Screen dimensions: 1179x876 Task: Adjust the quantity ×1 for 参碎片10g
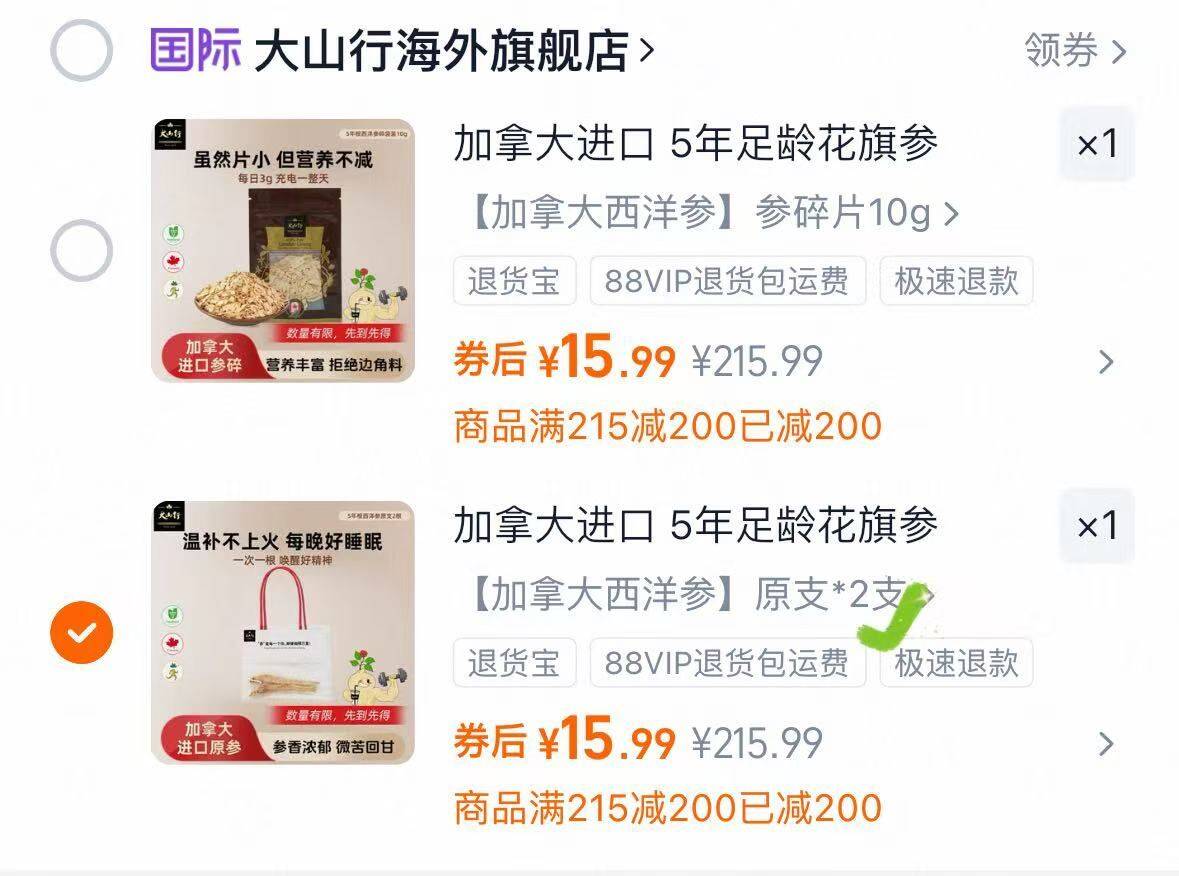coord(1096,145)
